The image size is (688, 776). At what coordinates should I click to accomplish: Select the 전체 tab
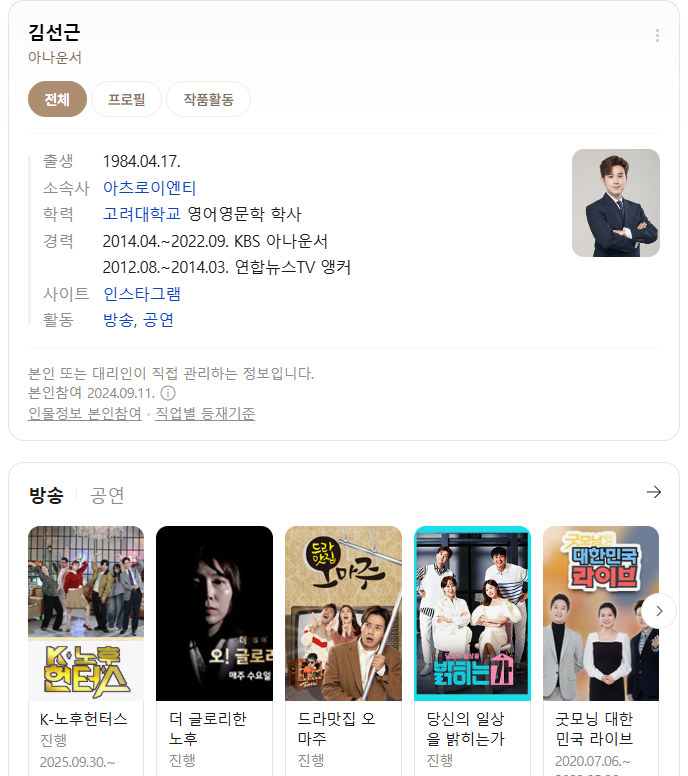click(57, 99)
